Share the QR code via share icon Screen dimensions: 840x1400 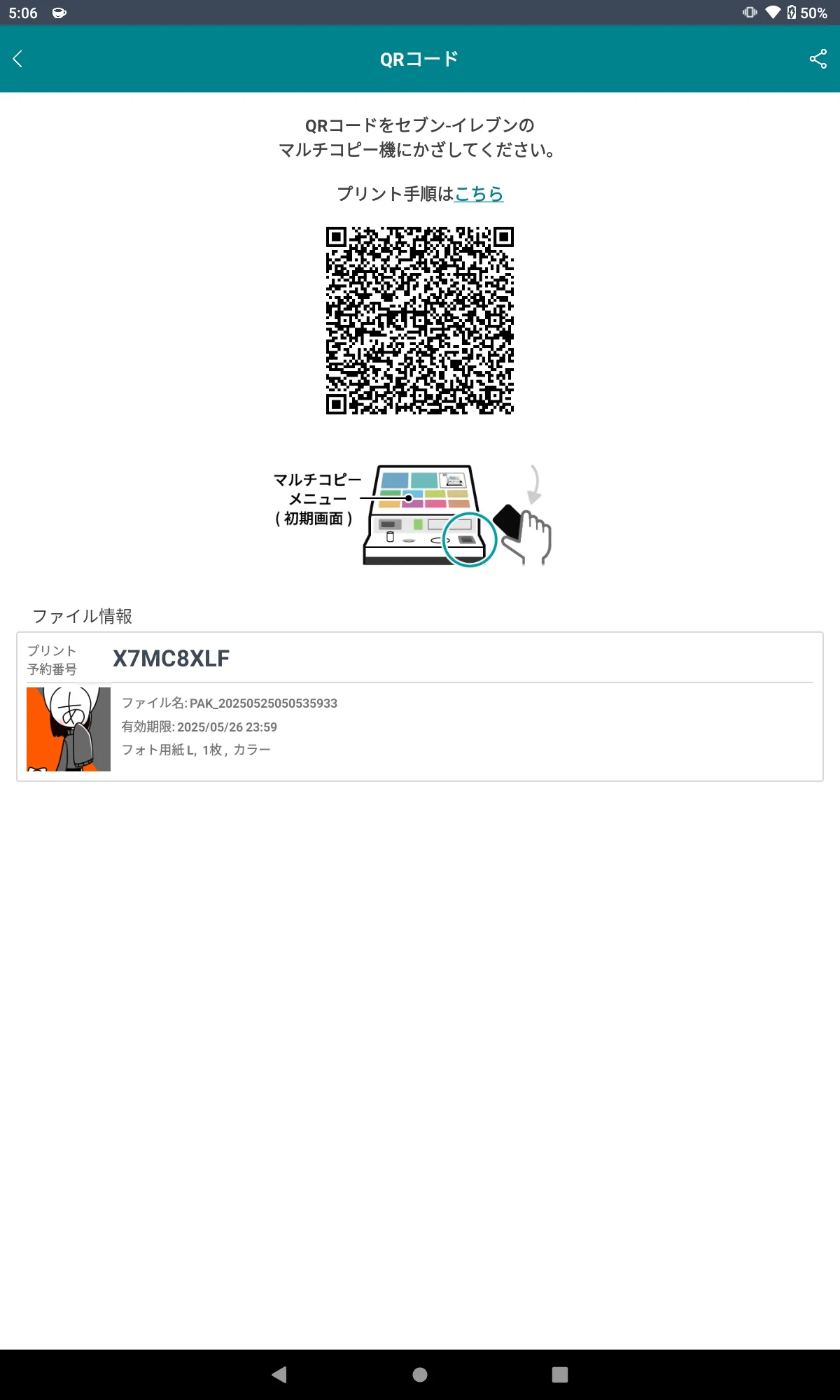818,59
